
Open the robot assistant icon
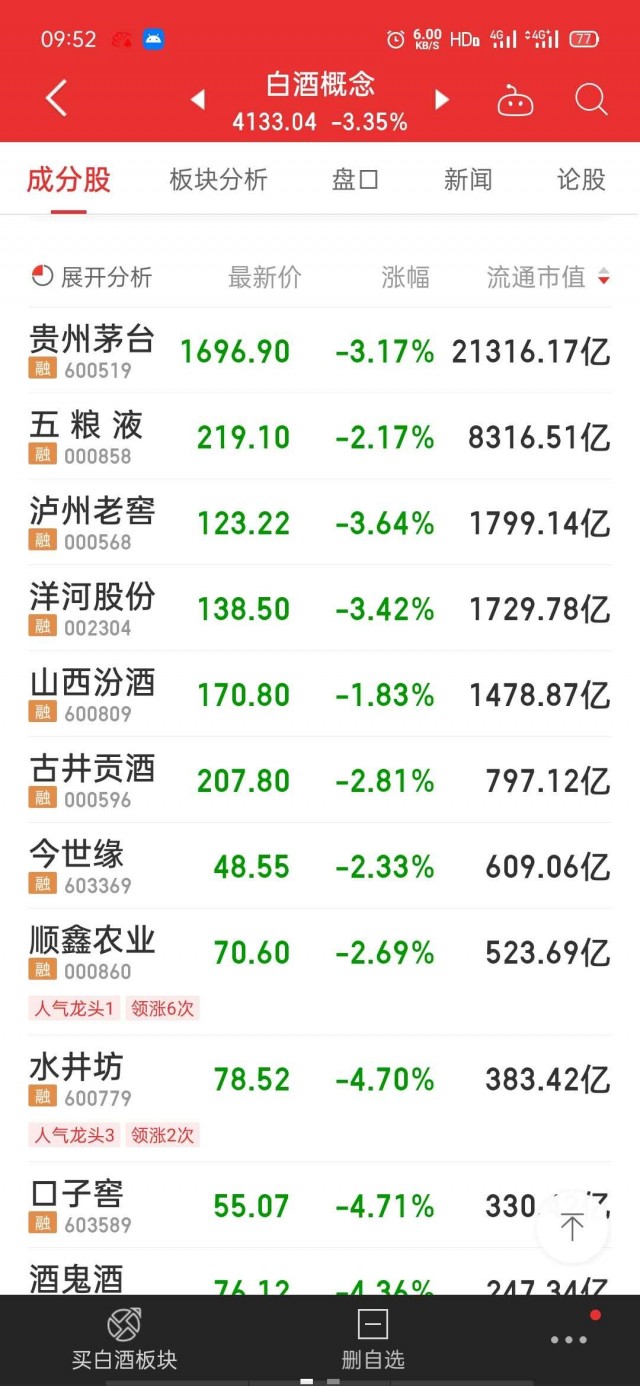[x=515, y=100]
